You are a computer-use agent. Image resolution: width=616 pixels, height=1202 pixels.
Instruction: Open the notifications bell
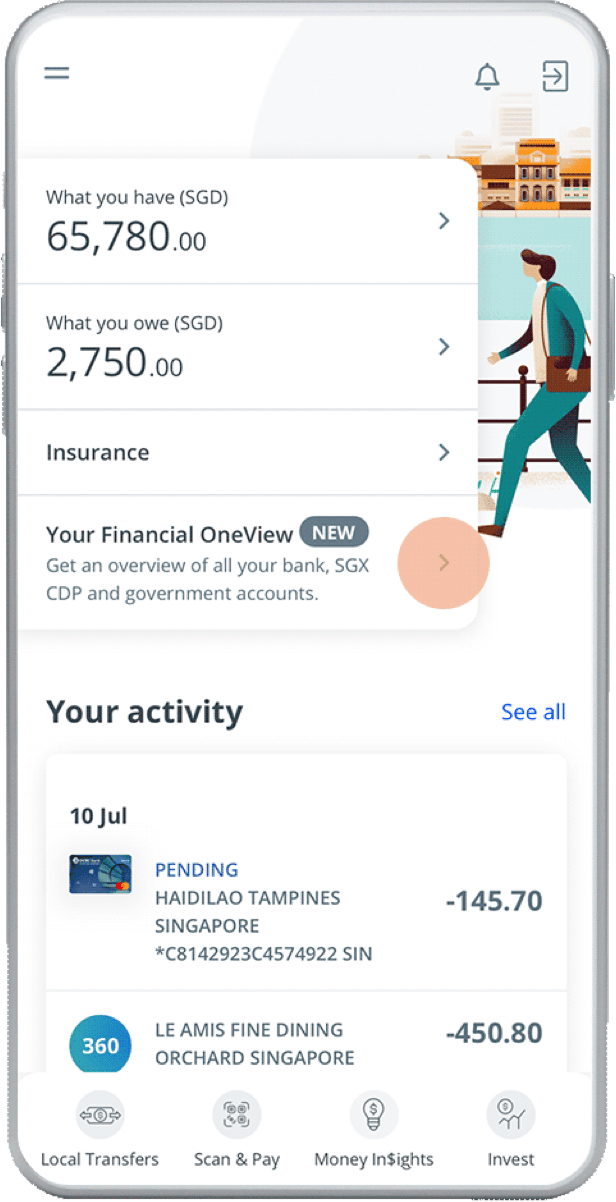487,76
